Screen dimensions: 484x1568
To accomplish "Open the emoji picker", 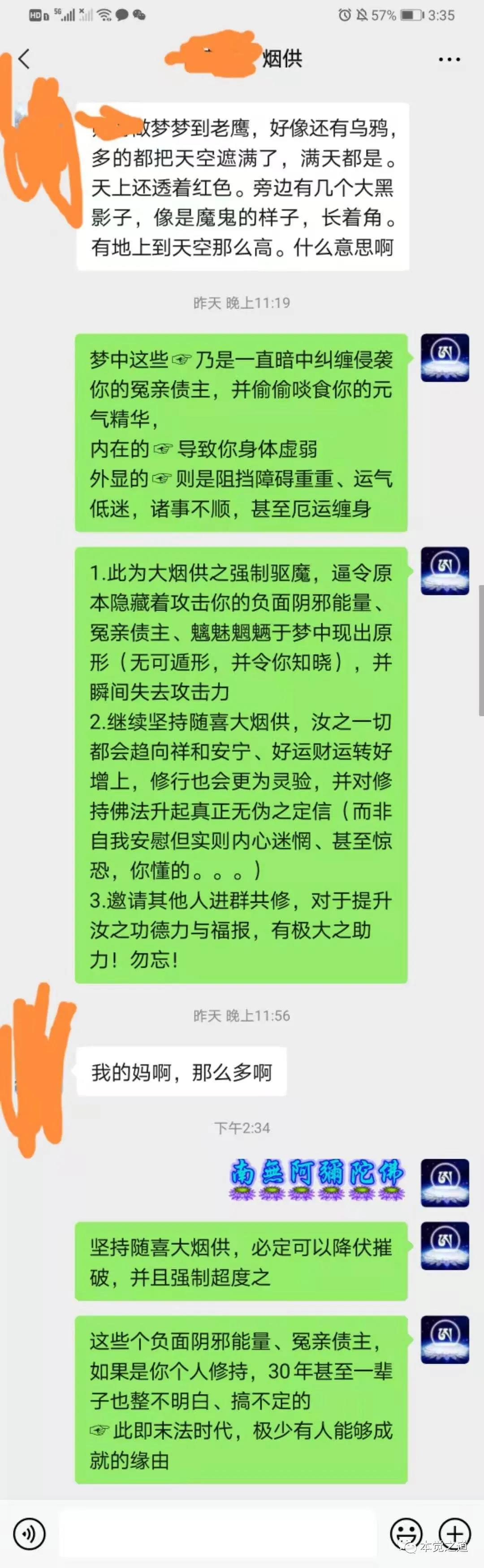I will [x=406, y=1533].
